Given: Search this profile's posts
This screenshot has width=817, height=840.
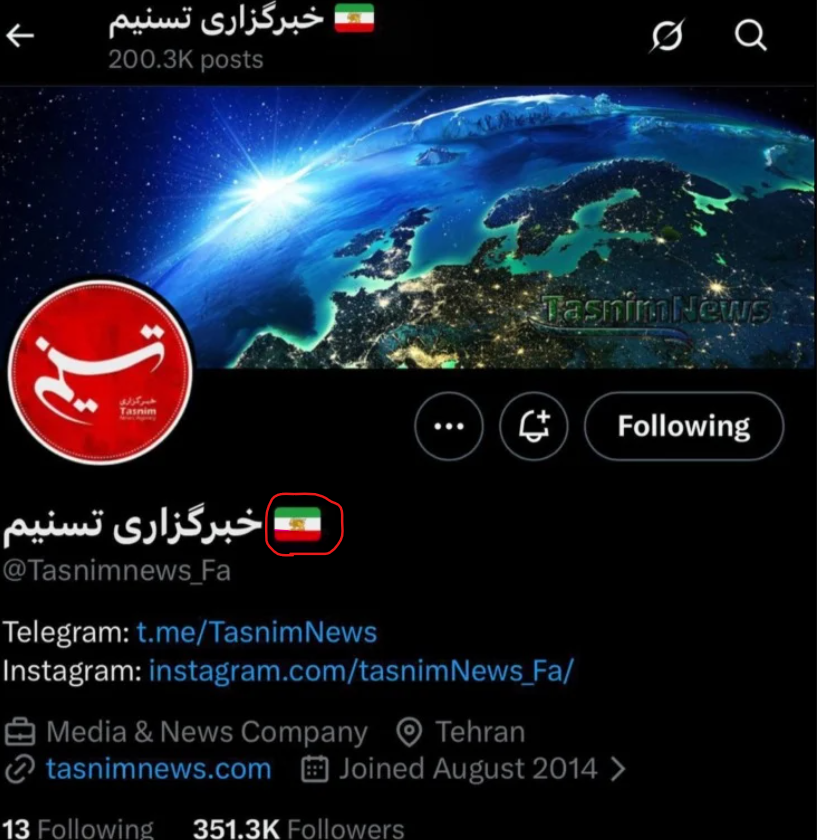Looking at the screenshot, I should tap(750, 37).
